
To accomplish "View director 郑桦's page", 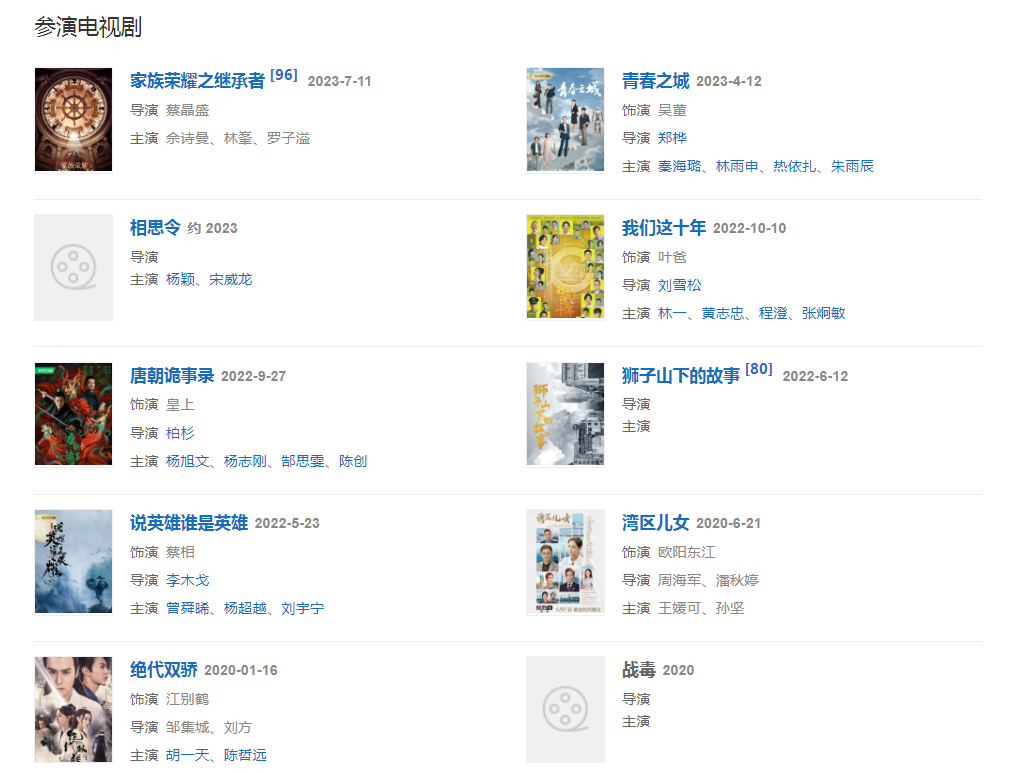I will [x=672, y=138].
